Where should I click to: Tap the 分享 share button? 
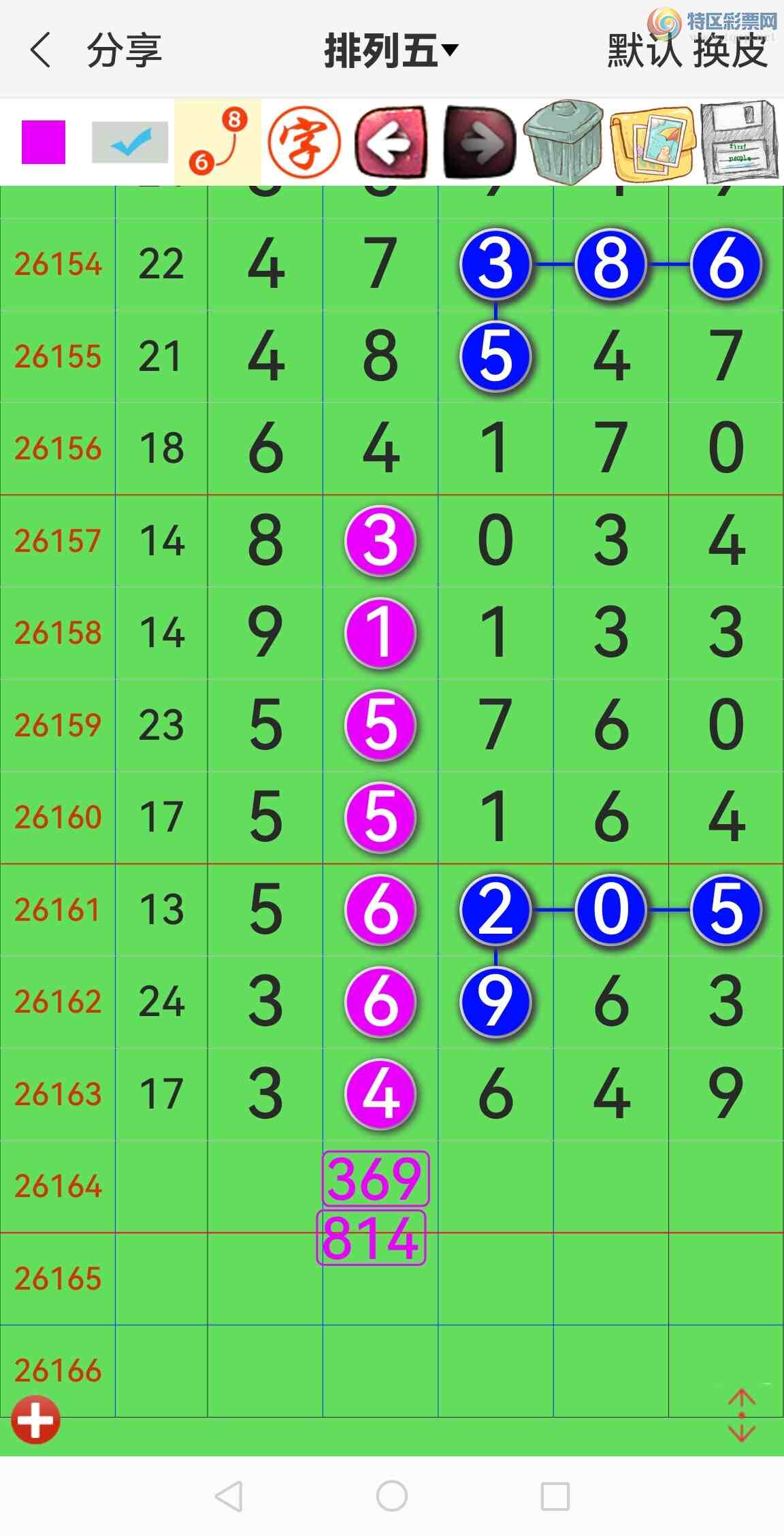click(x=125, y=50)
